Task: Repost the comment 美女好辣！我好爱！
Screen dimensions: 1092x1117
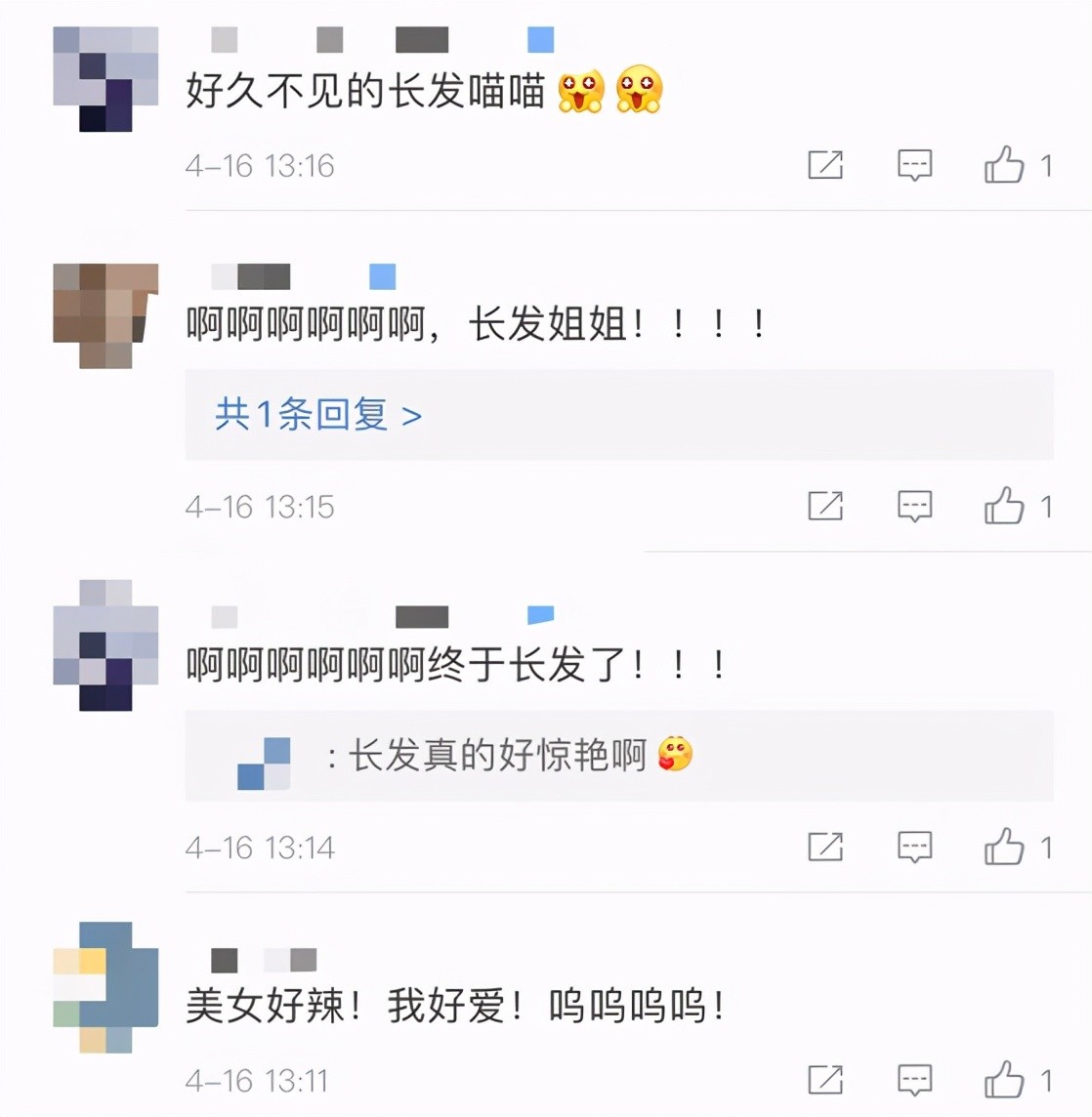Action: click(x=825, y=1080)
